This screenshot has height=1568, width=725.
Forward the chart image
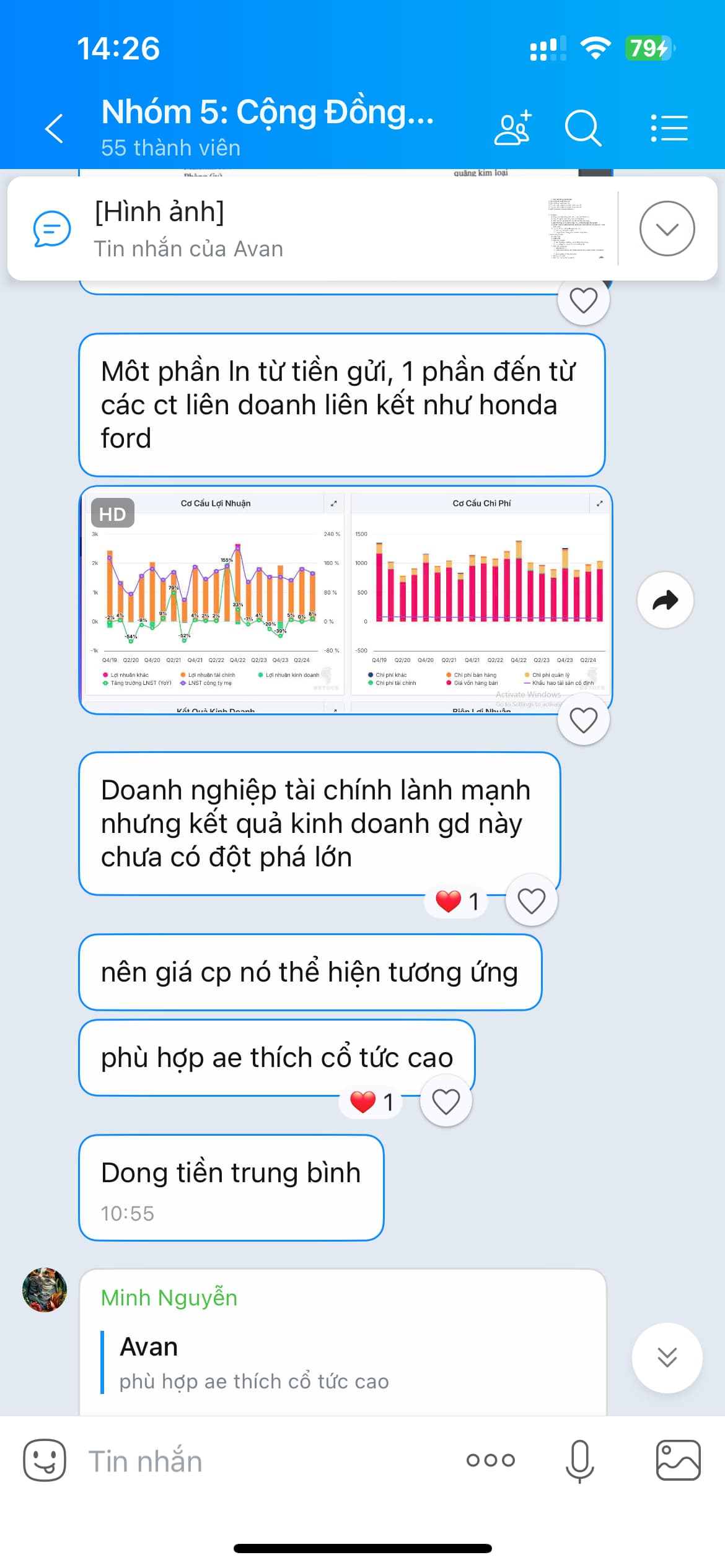[665, 600]
